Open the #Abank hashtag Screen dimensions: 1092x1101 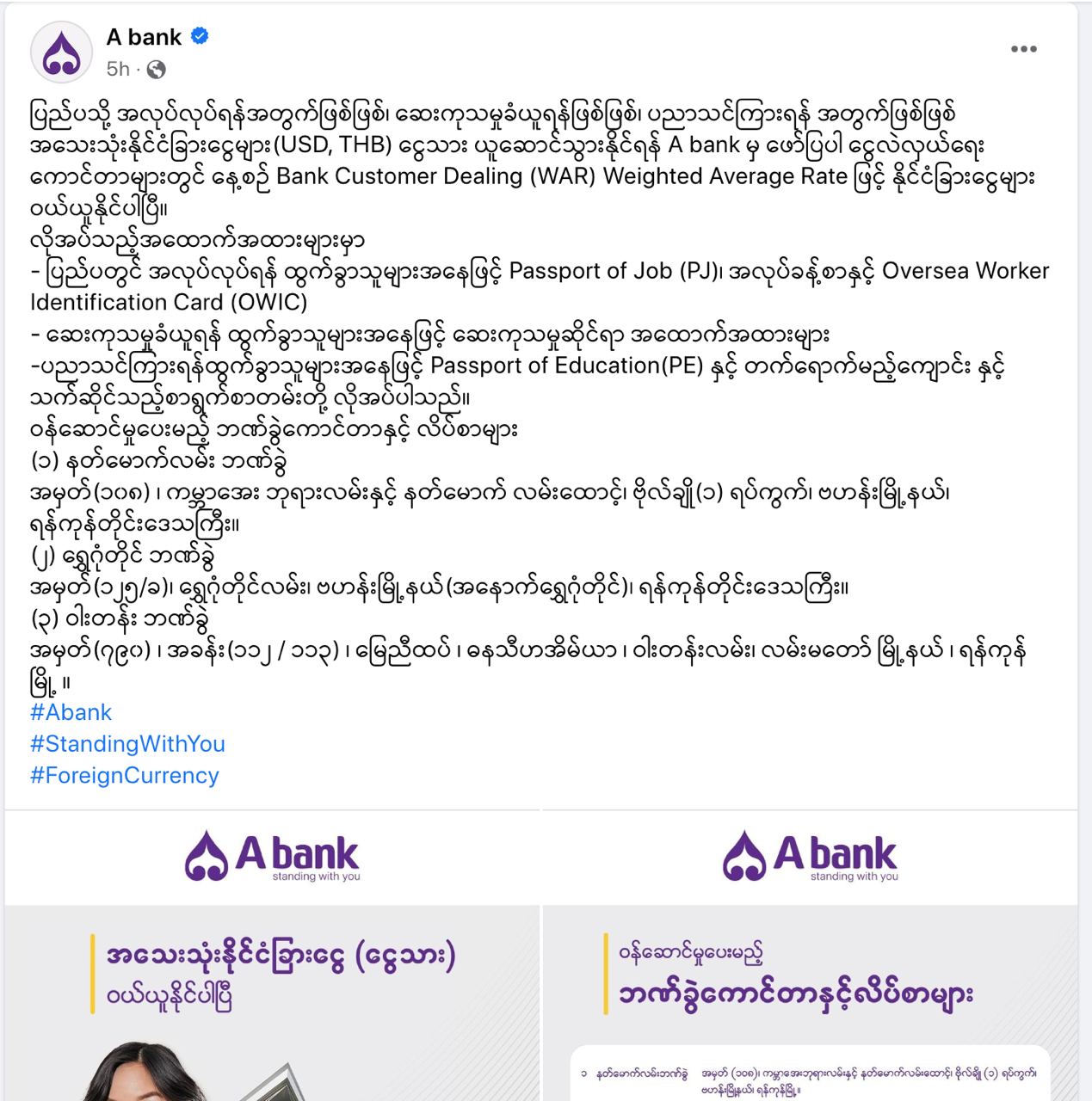tap(71, 712)
